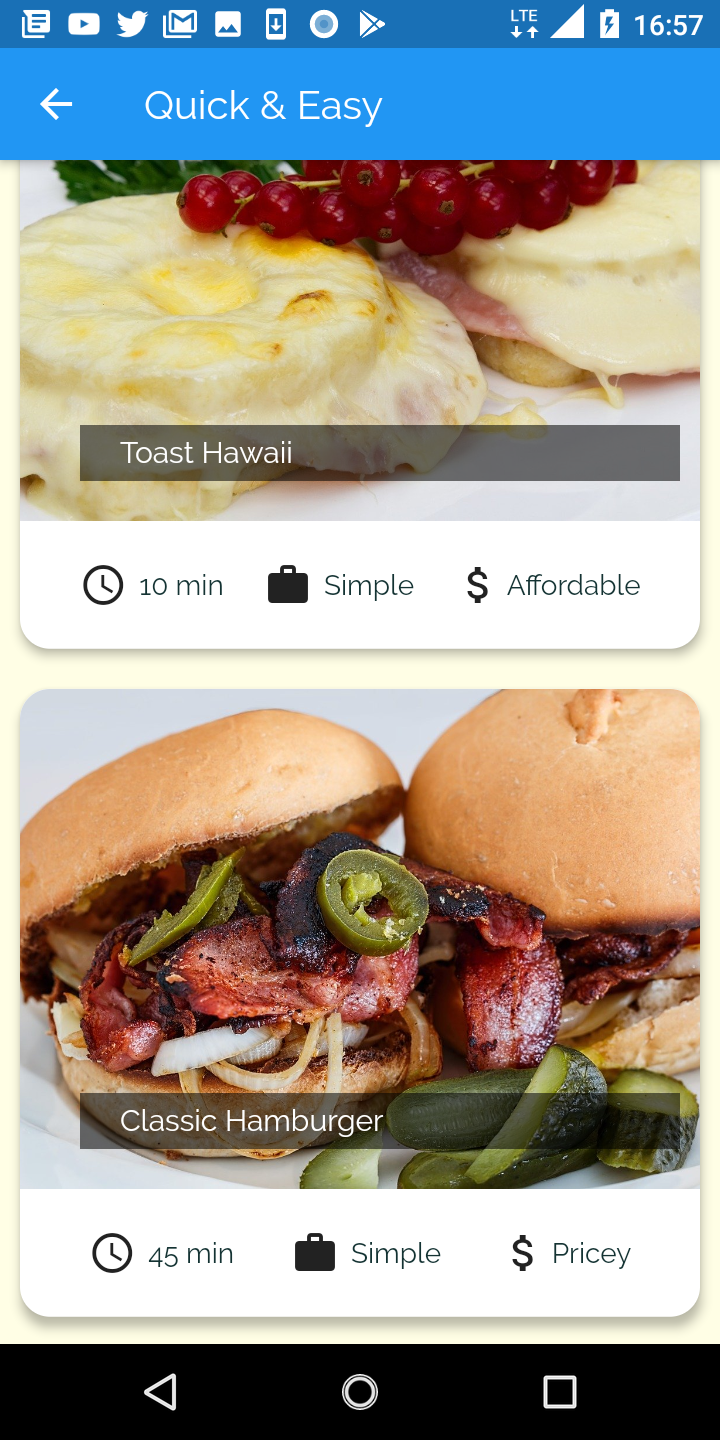Screen dimensions: 720x1440
Task: Open the Toast Hawaii recipe image
Action: click(x=360, y=300)
